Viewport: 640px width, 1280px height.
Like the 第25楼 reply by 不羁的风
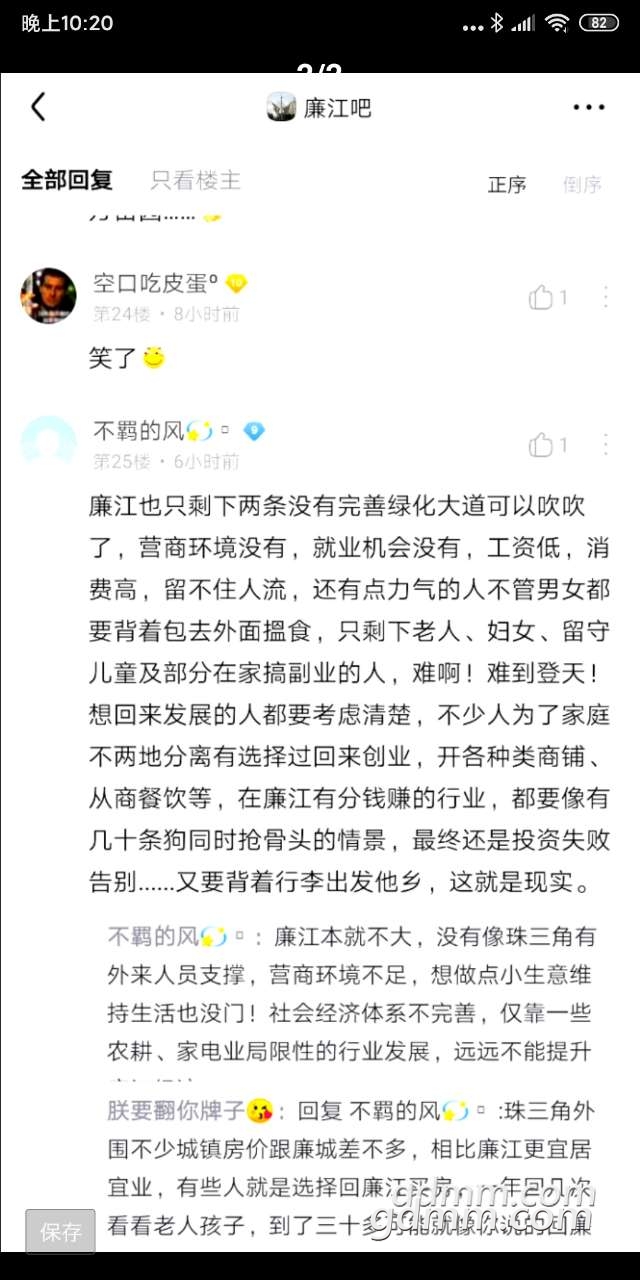click(547, 444)
